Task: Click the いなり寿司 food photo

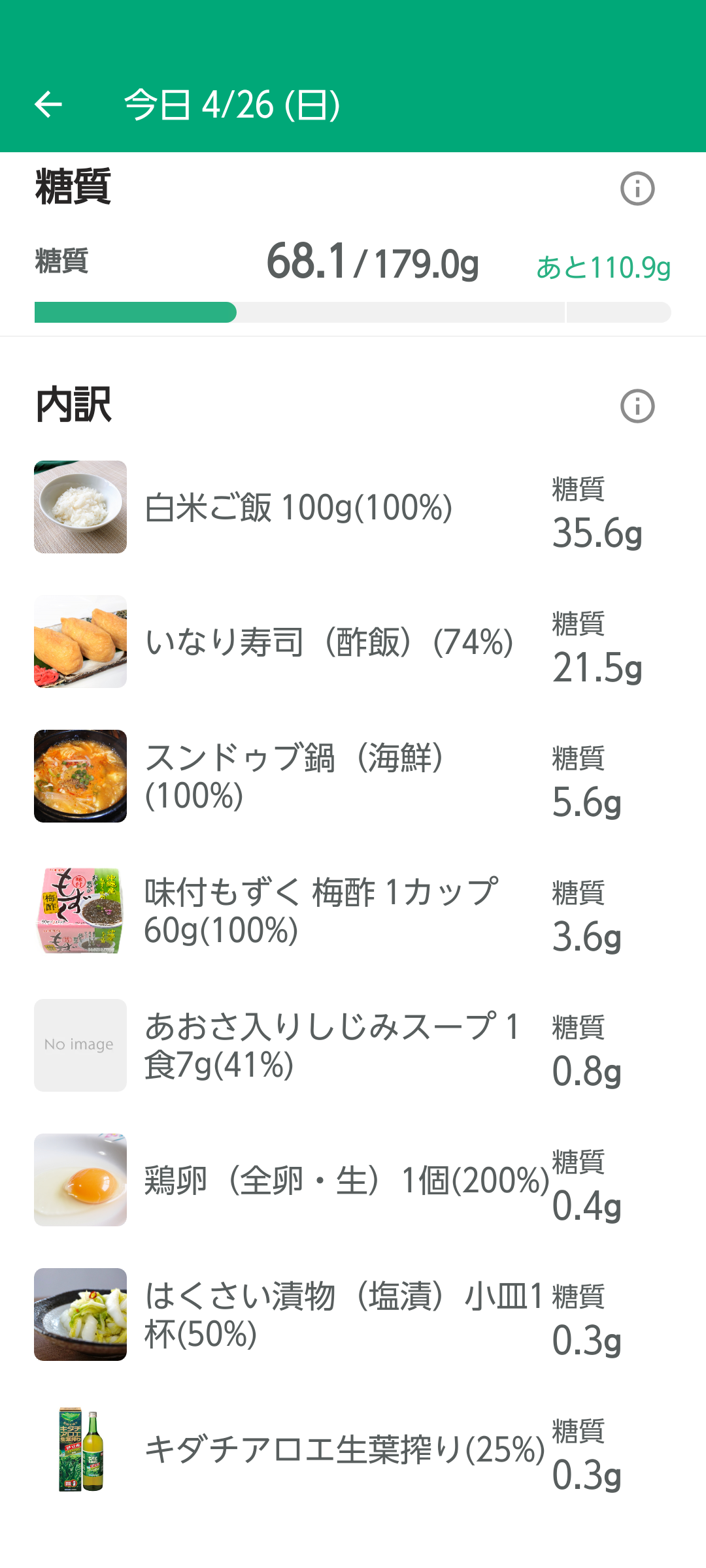Action: tap(80, 642)
